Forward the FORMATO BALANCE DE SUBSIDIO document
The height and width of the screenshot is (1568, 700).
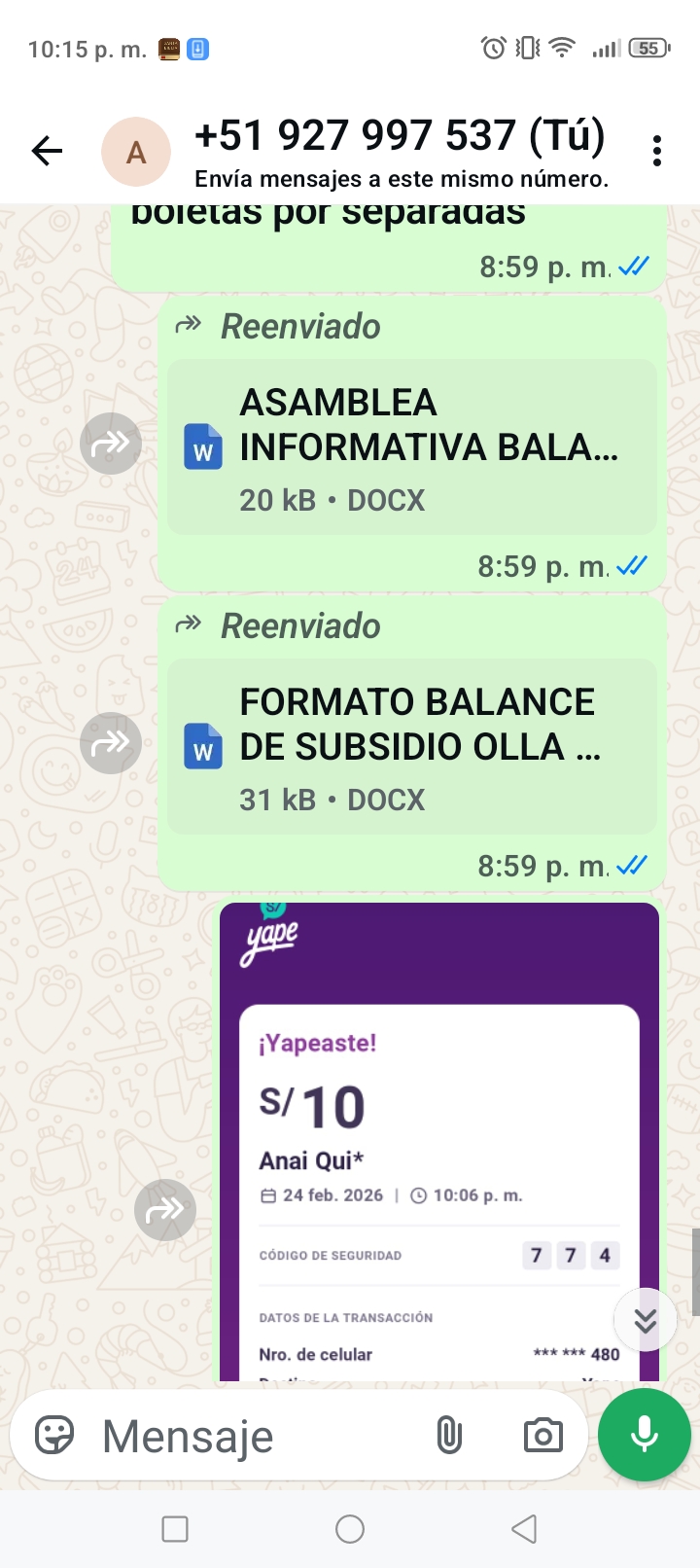(111, 743)
